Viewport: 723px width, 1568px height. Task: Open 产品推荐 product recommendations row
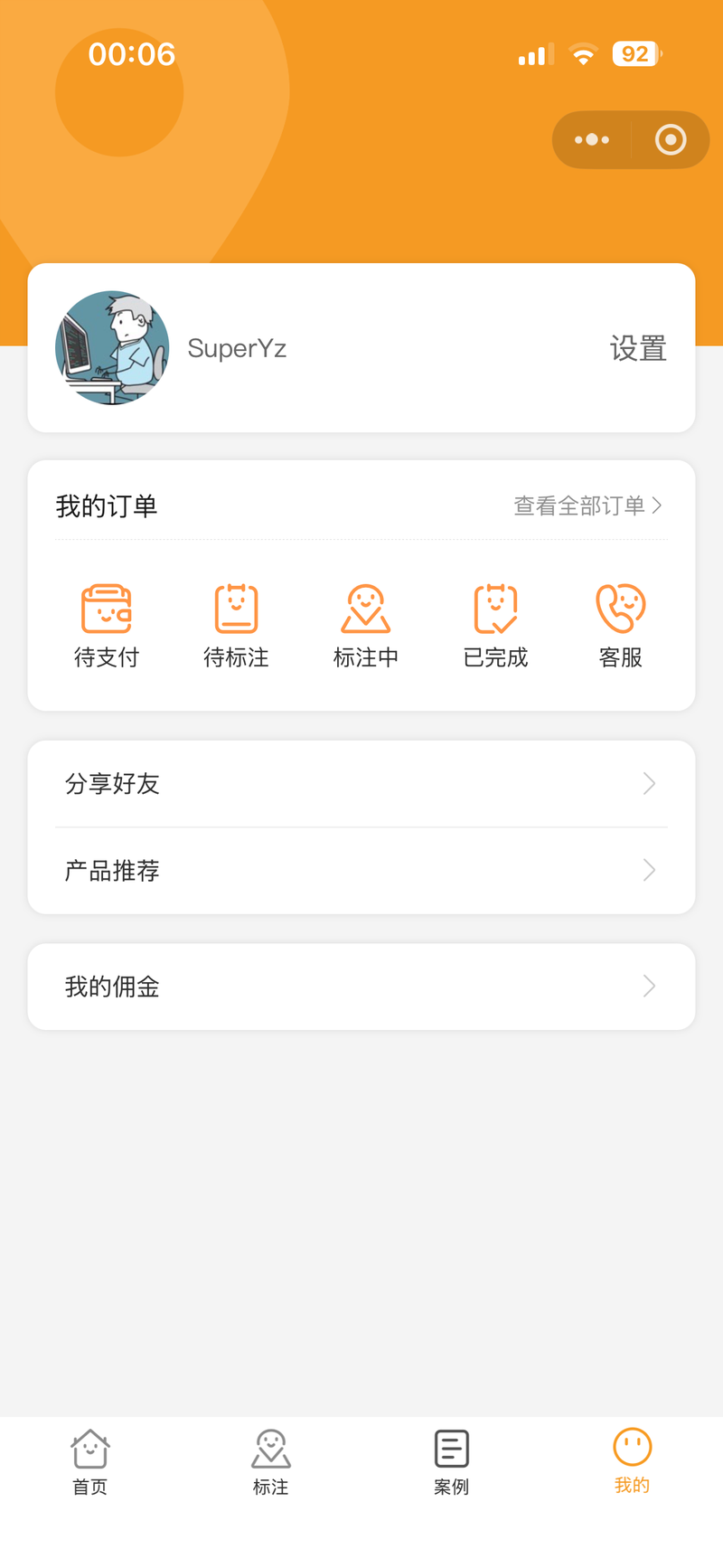361,871
